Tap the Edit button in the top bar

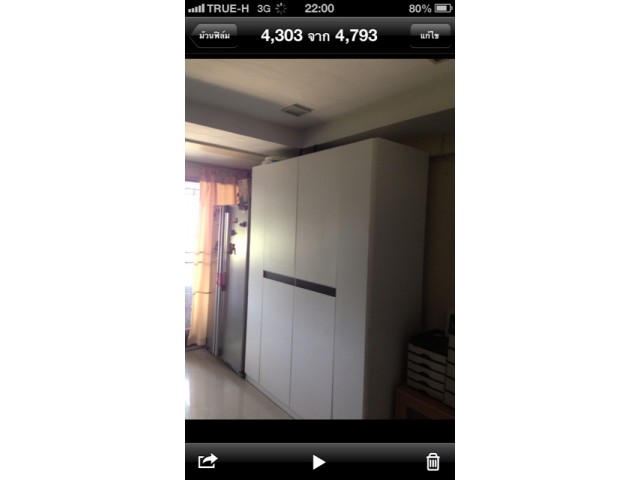pyautogui.click(x=430, y=36)
